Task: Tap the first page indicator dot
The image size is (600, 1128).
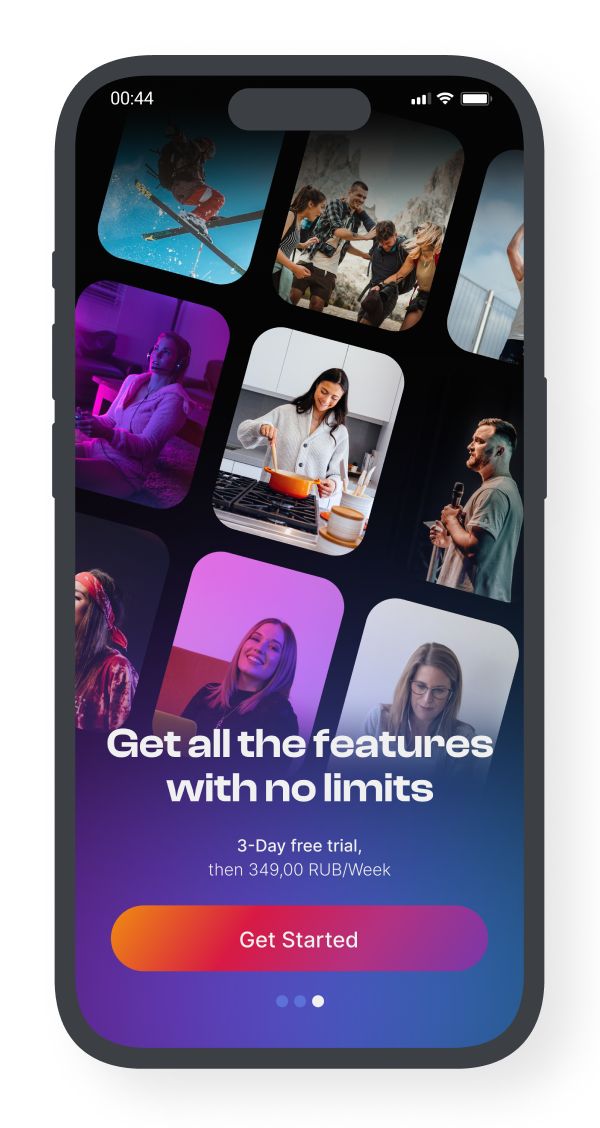Action: coord(282,1000)
